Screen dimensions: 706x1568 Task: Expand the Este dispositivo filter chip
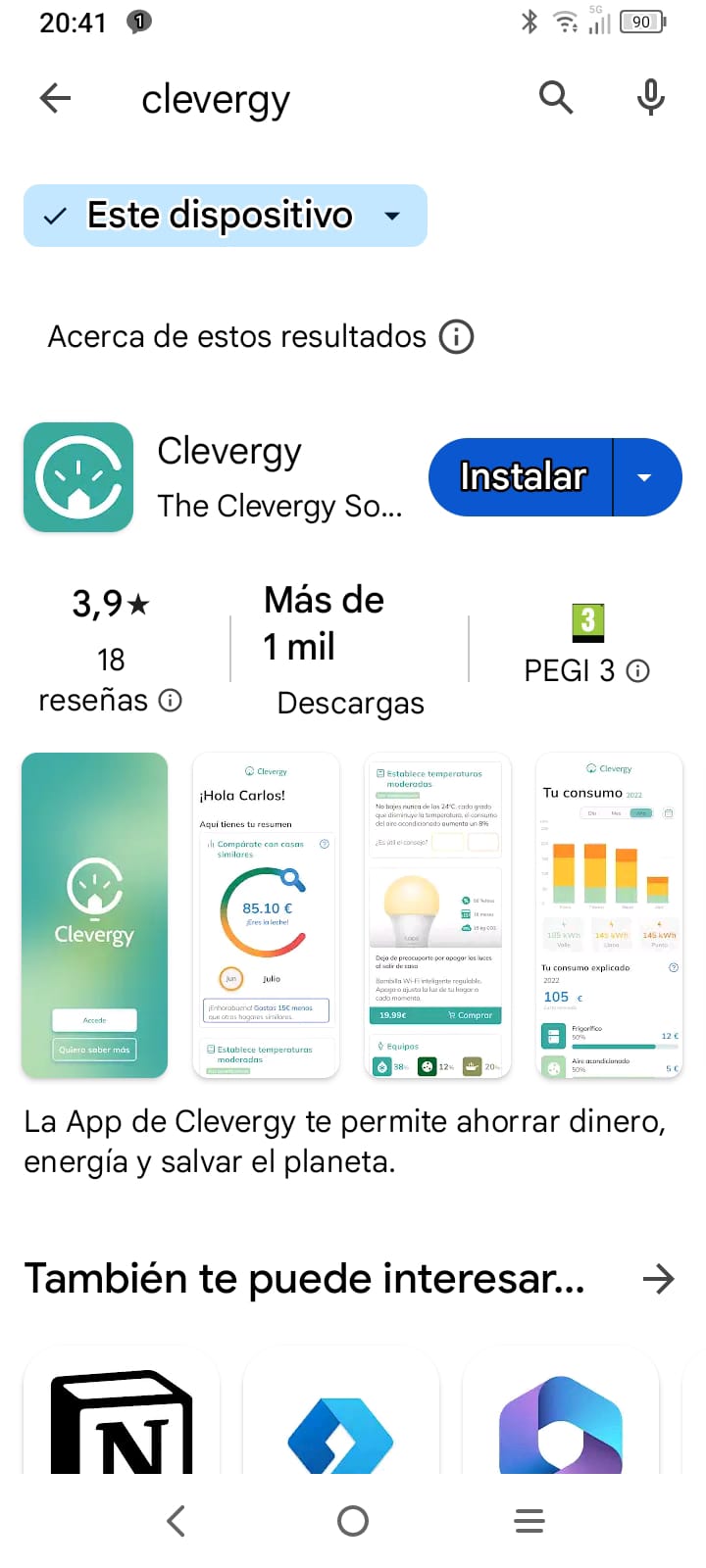[226, 216]
